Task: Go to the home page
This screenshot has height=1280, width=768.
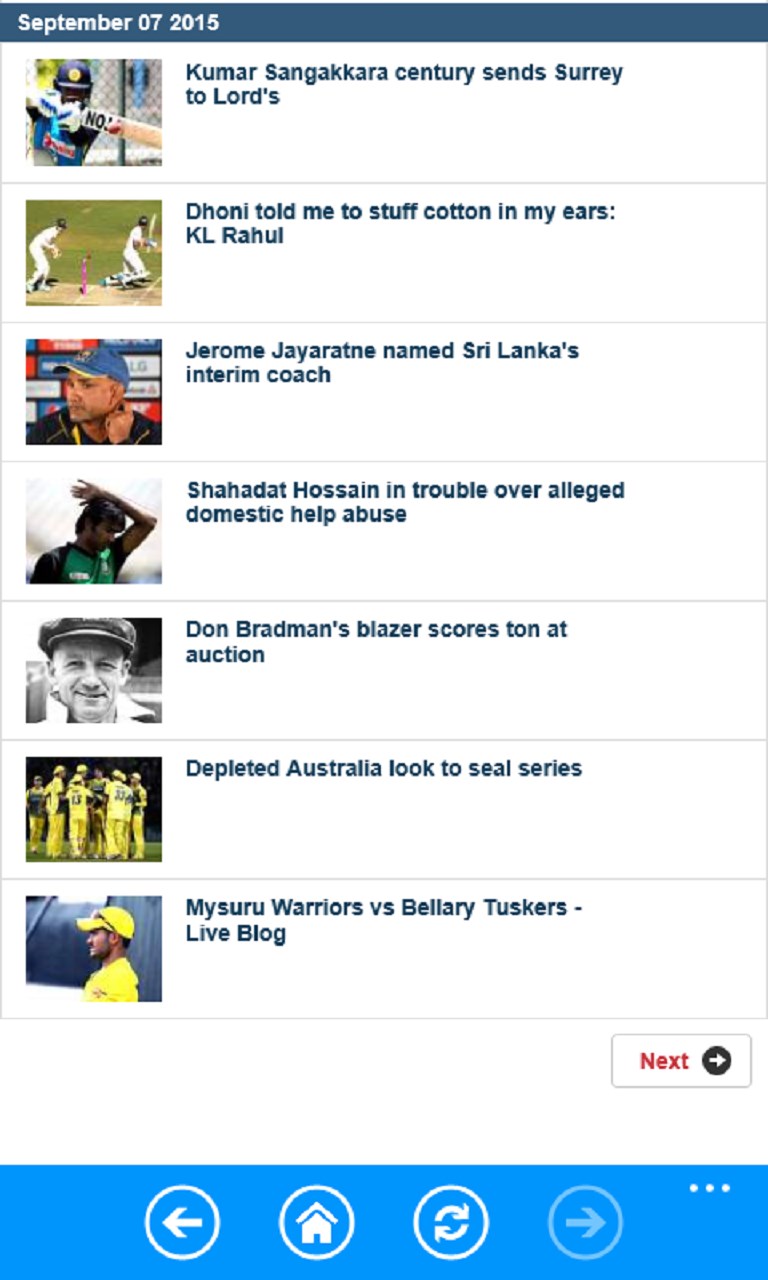Action: (316, 1222)
